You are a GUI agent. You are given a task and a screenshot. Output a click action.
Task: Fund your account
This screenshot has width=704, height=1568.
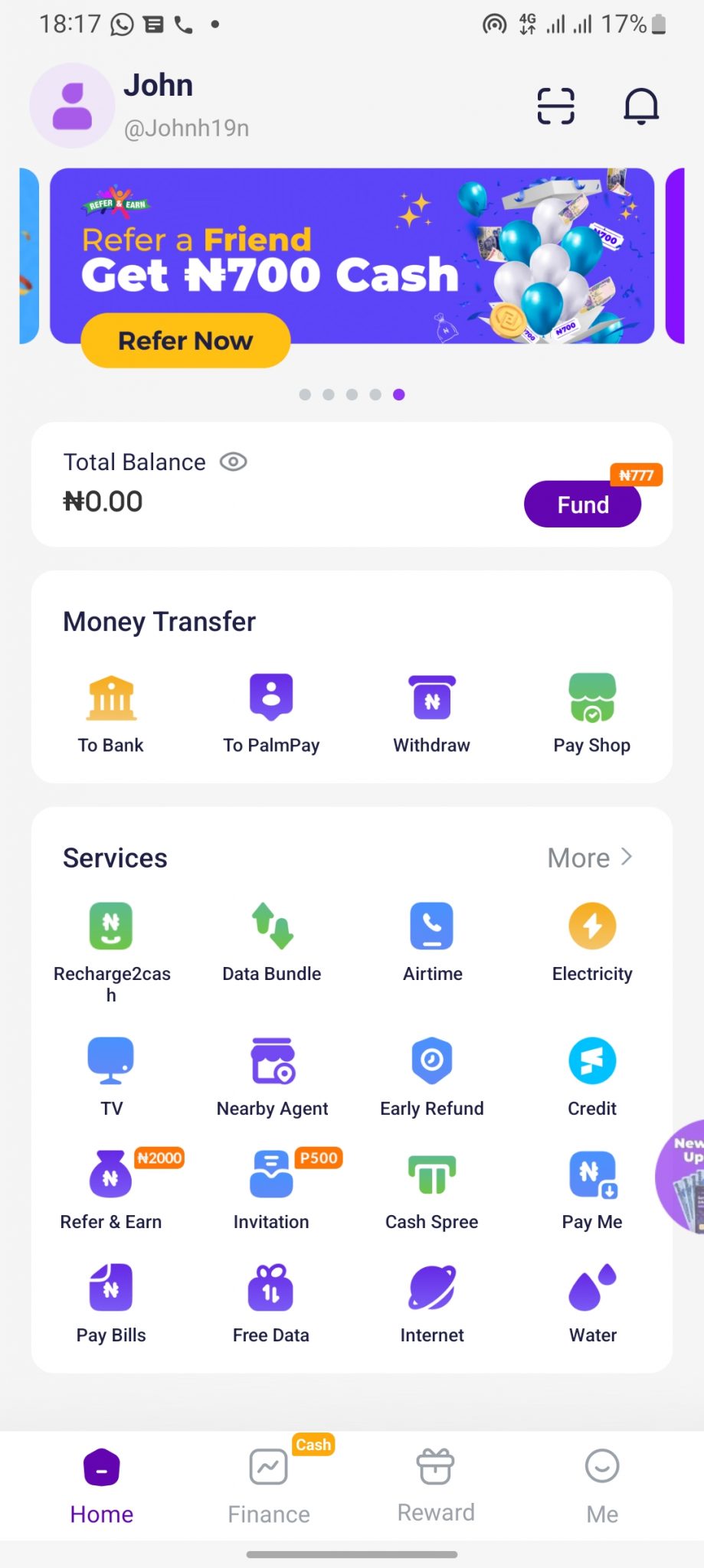tap(582, 505)
